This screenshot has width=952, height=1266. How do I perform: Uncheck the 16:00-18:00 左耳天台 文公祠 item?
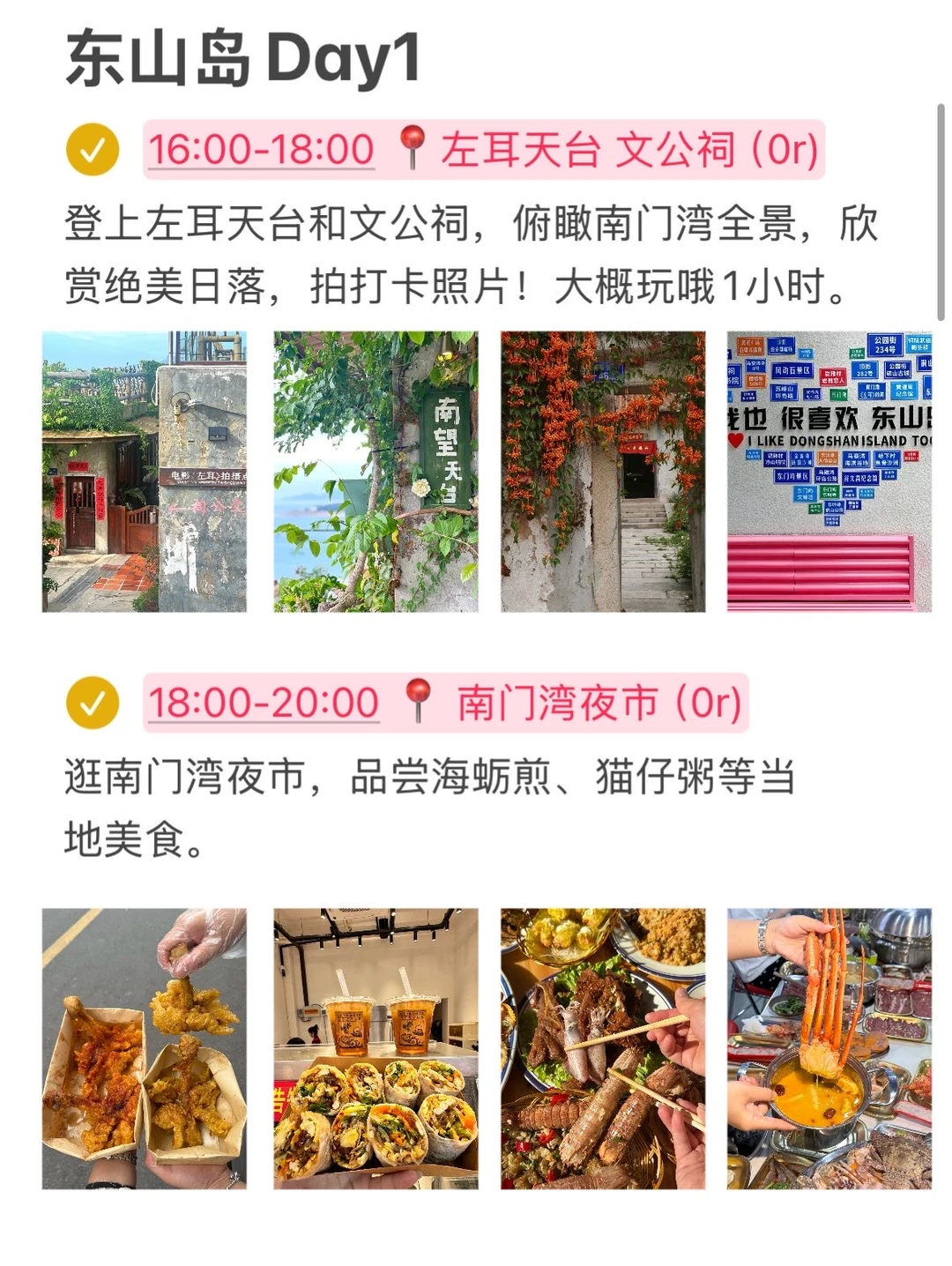93,150
